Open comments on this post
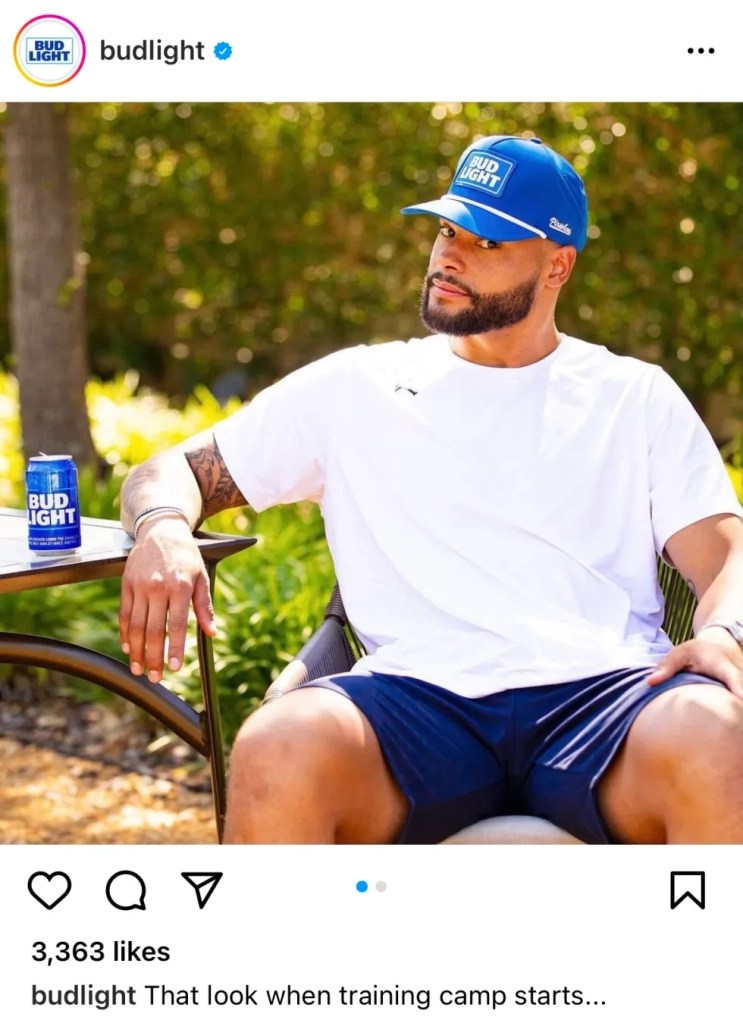Screen dimensions: 743x1023 point(126,889)
